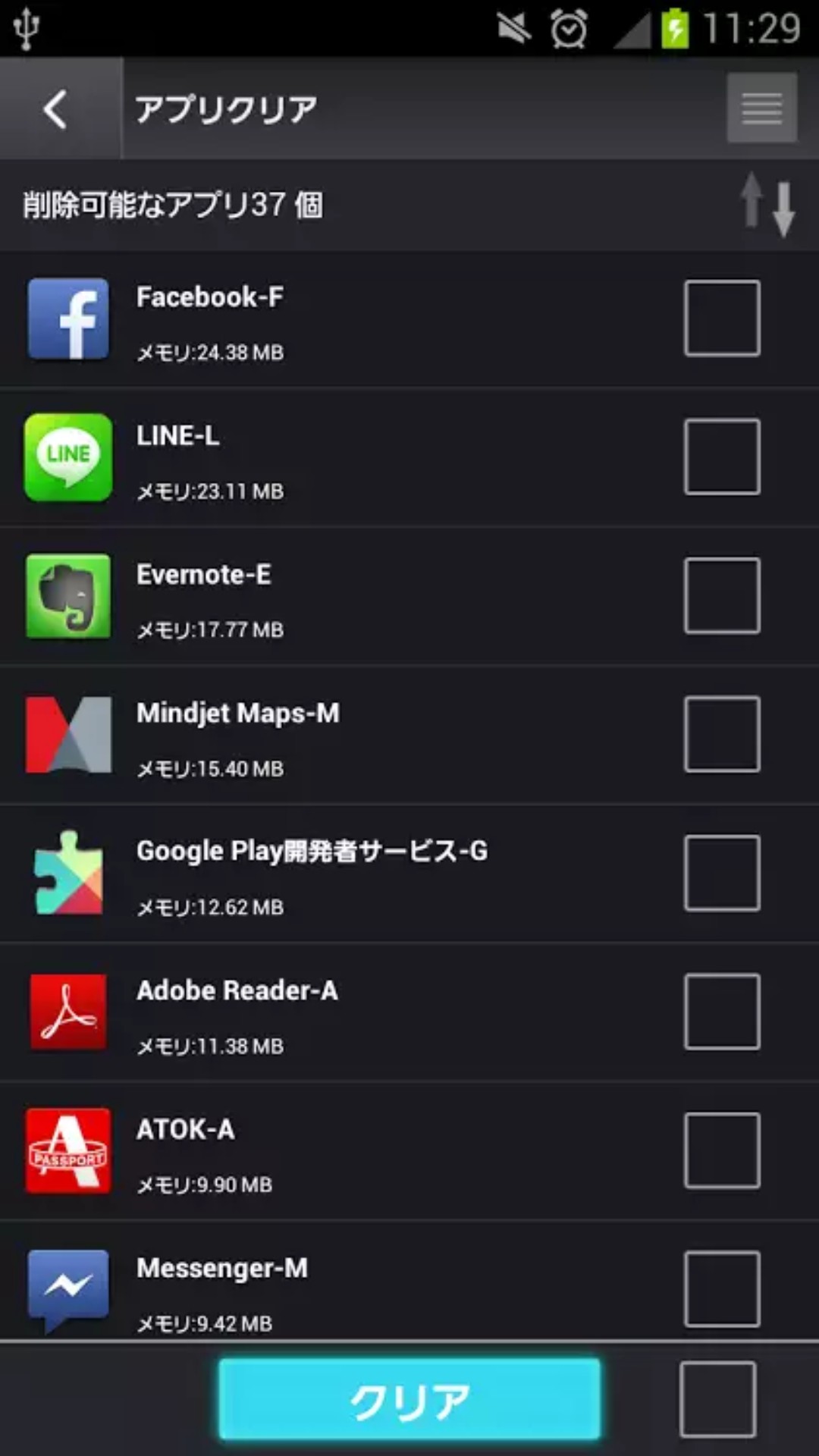Toggle the select-all checkbox beside クリア
The height and width of the screenshot is (1456, 819).
[717, 1399]
